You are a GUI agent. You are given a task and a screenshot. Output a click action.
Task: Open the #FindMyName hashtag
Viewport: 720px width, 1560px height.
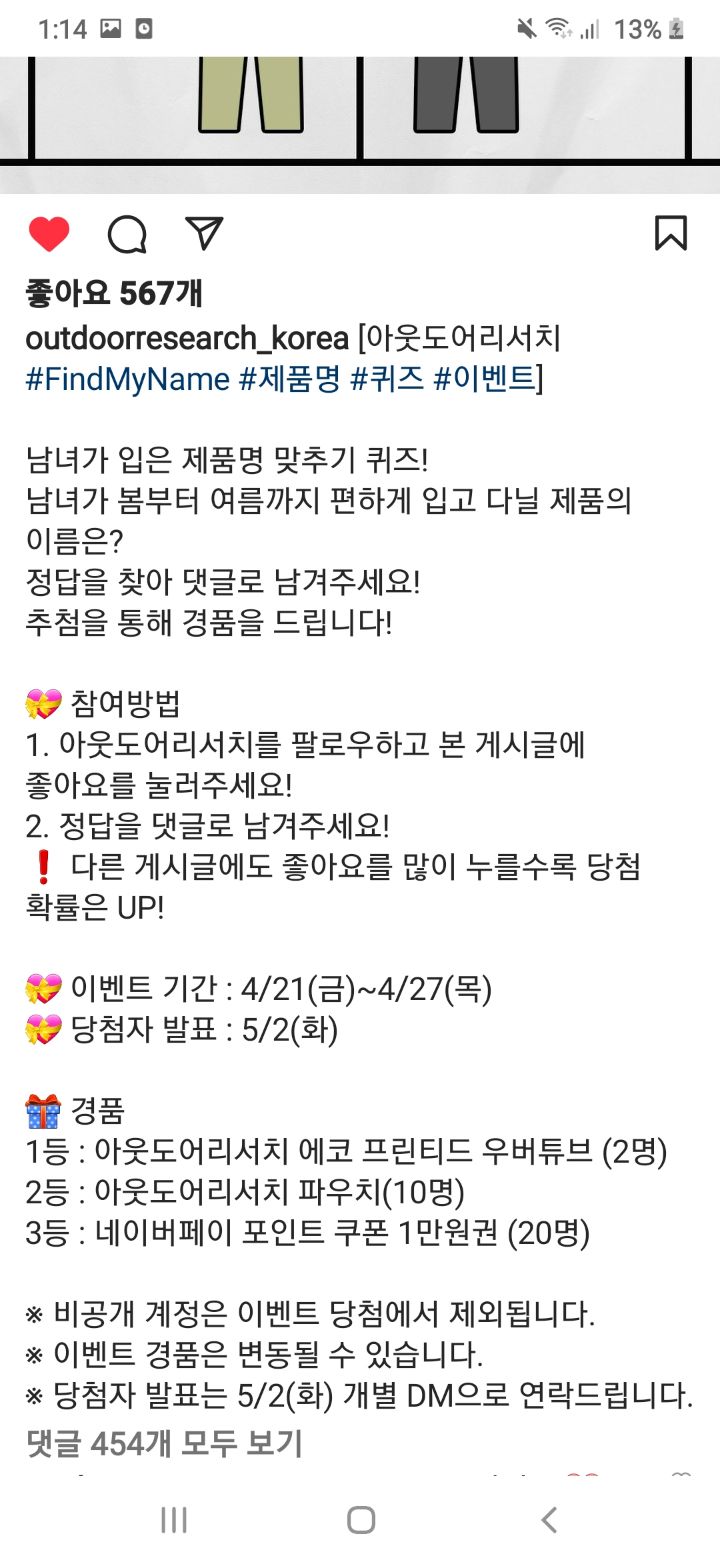click(126, 381)
